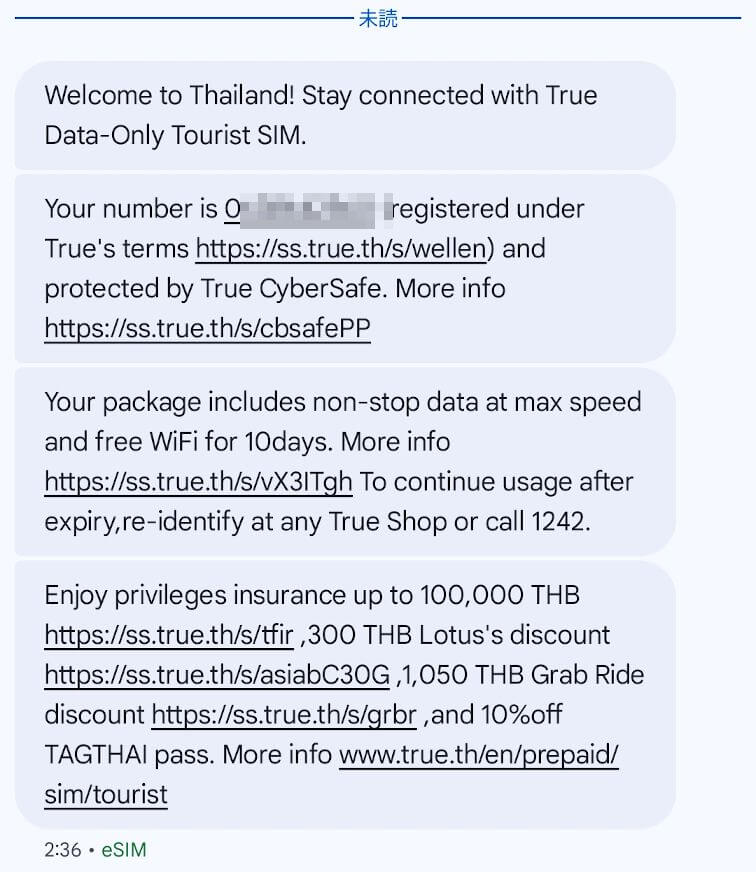Open the Lotus's discount link ss.true.th/s/asiabC30G
Screen dimensions: 756x872
click(217, 675)
